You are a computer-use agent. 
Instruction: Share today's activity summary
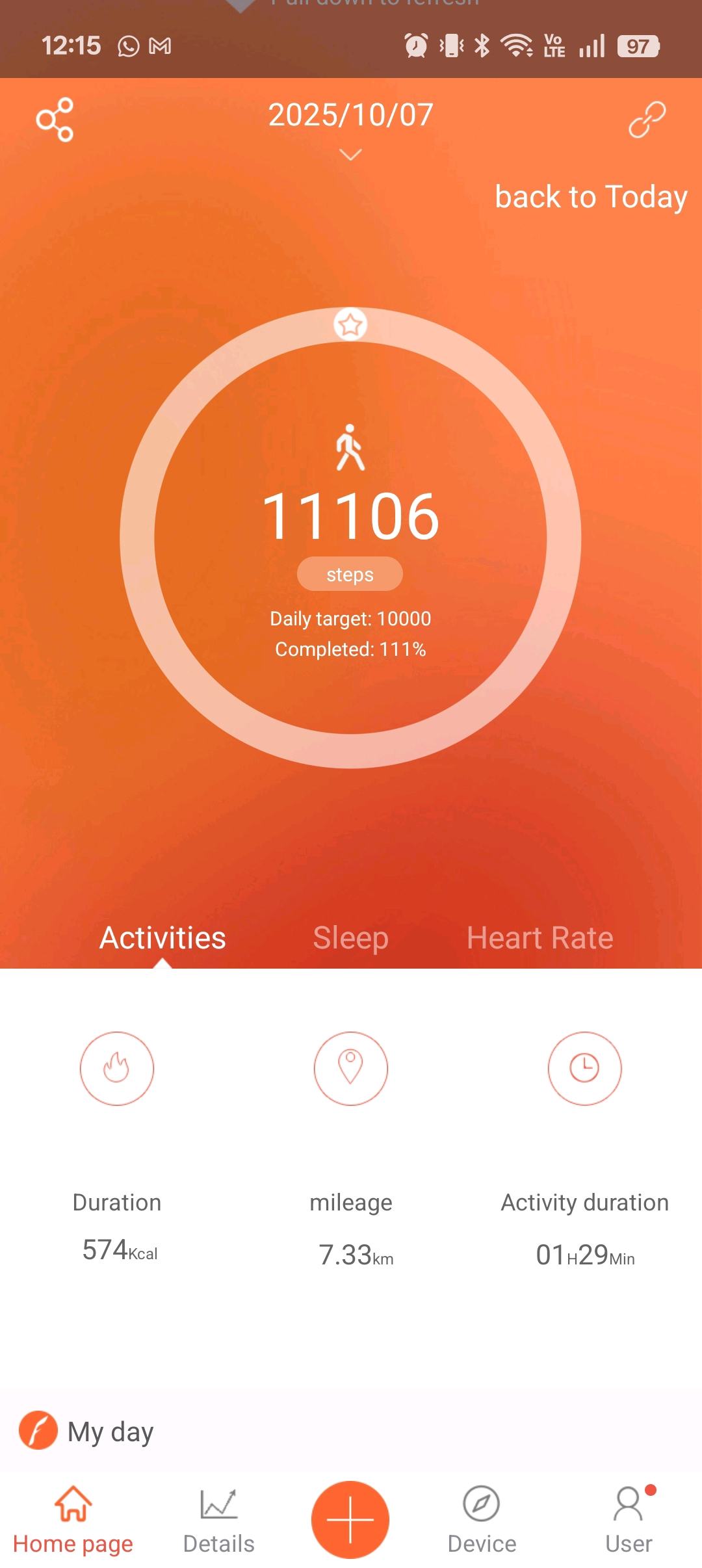click(55, 120)
